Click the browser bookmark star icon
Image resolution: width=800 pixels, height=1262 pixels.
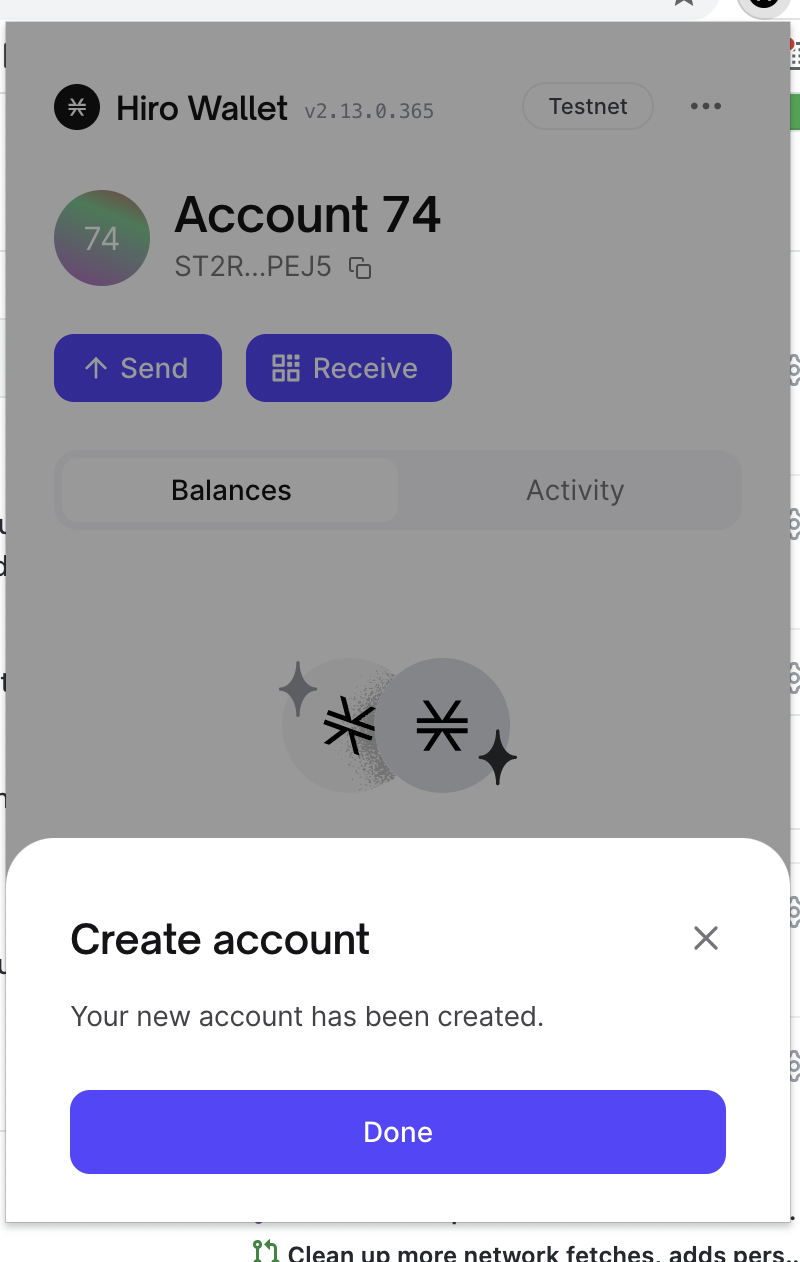click(x=684, y=4)
